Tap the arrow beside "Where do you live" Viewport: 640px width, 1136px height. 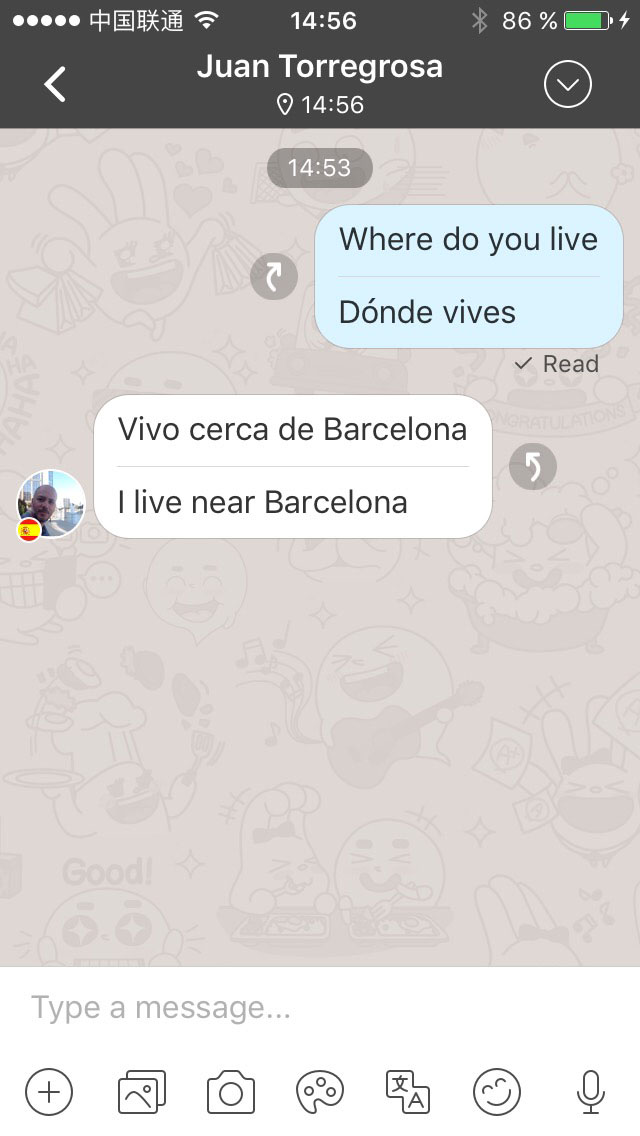pyautogui.click(x=273, y=277)
